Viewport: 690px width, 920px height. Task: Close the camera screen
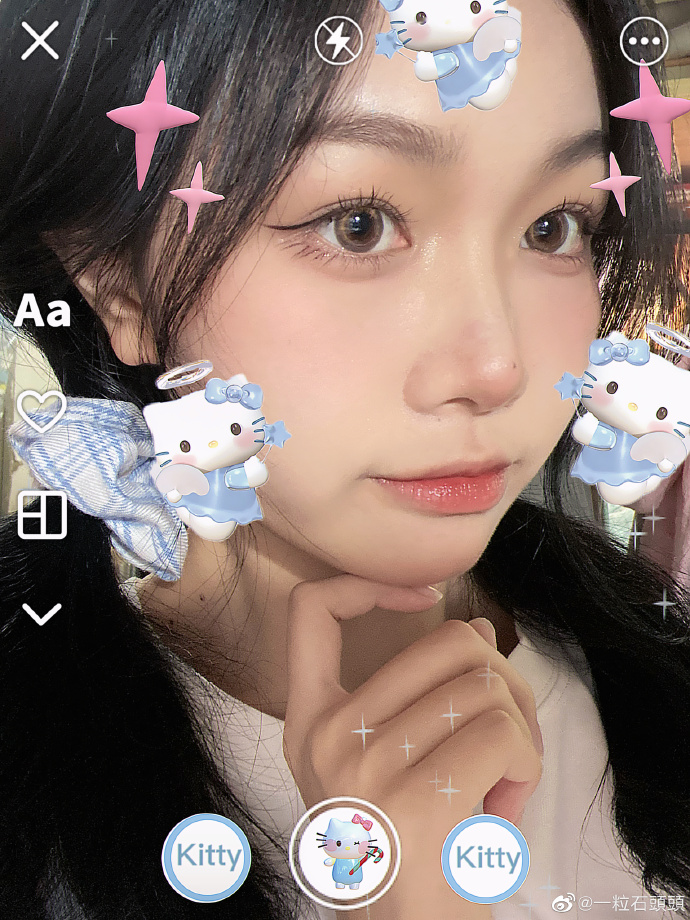pos(41,41)
